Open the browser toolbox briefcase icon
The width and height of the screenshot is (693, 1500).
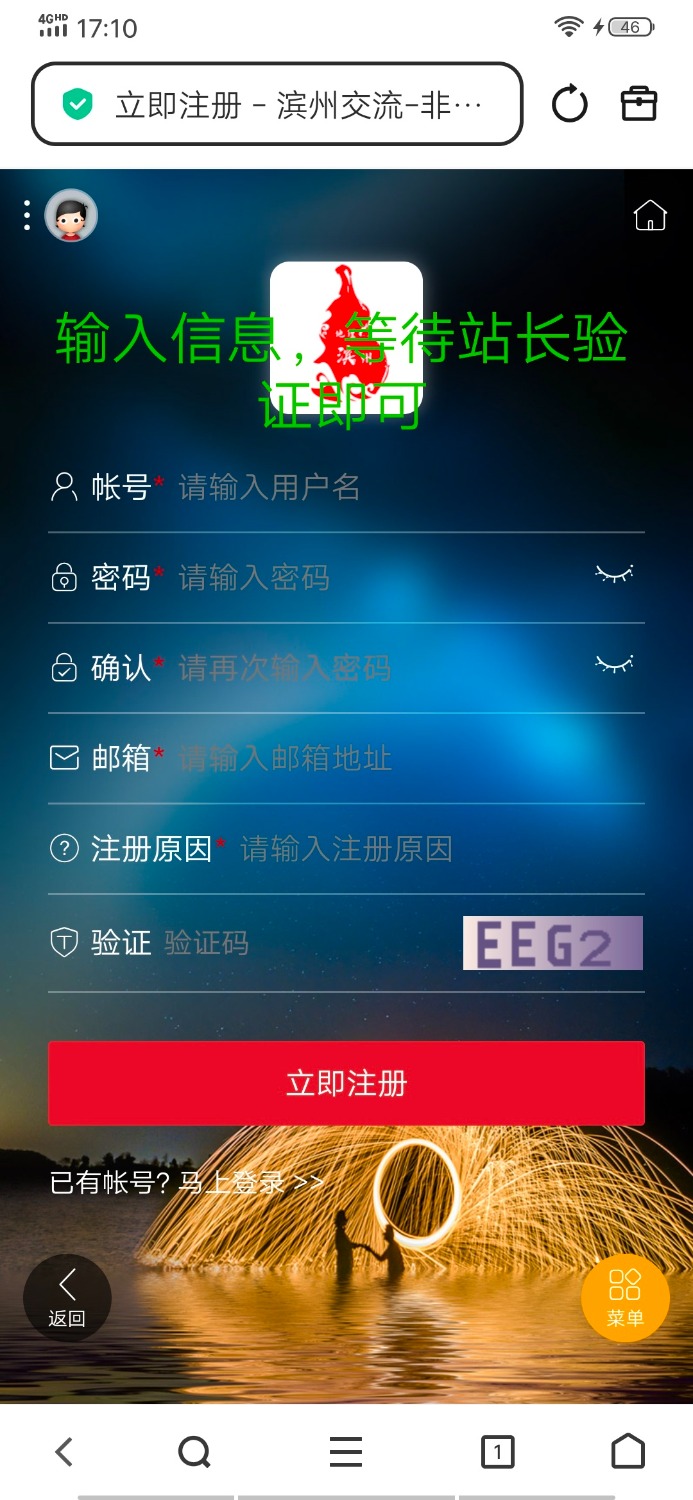tap(639, 104)
